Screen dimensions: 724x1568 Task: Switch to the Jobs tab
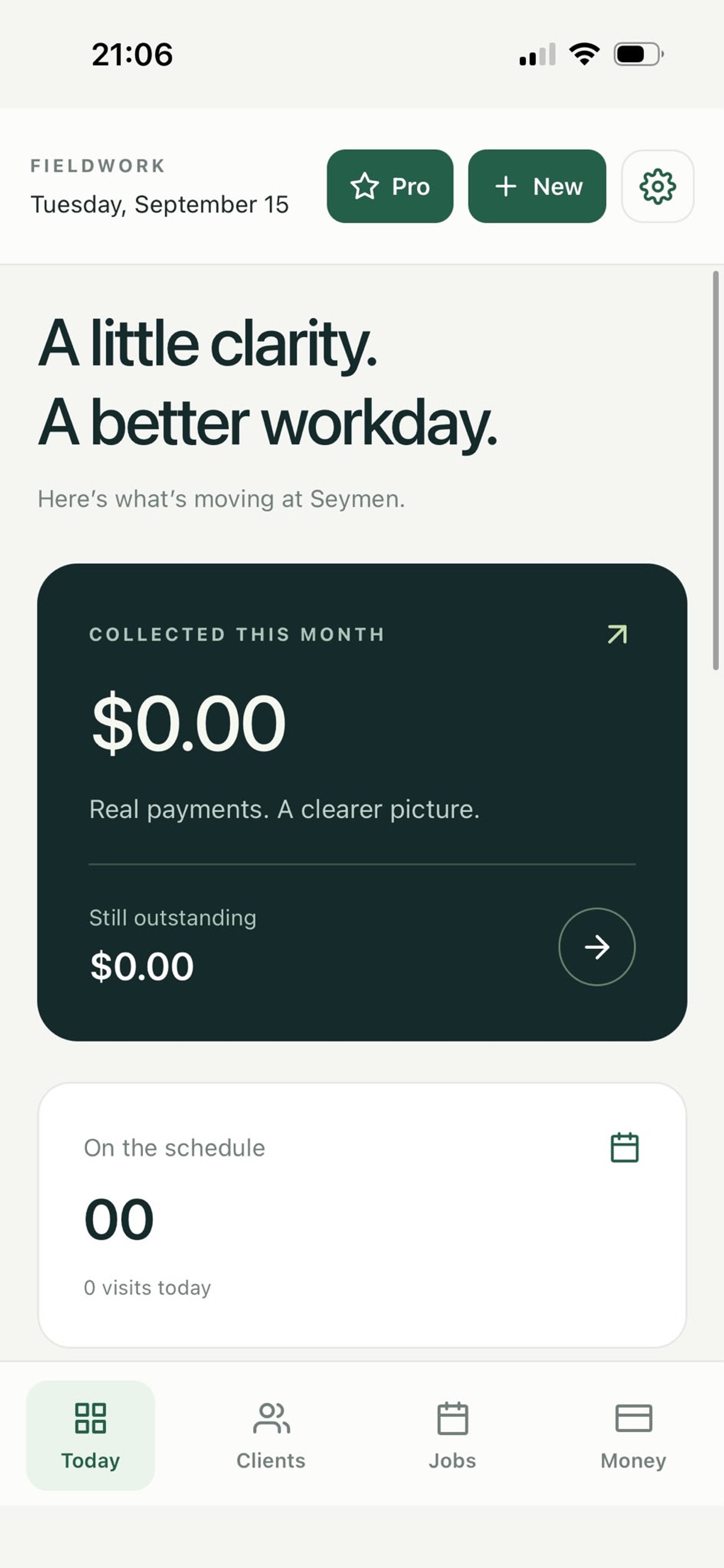point(452,1436)
